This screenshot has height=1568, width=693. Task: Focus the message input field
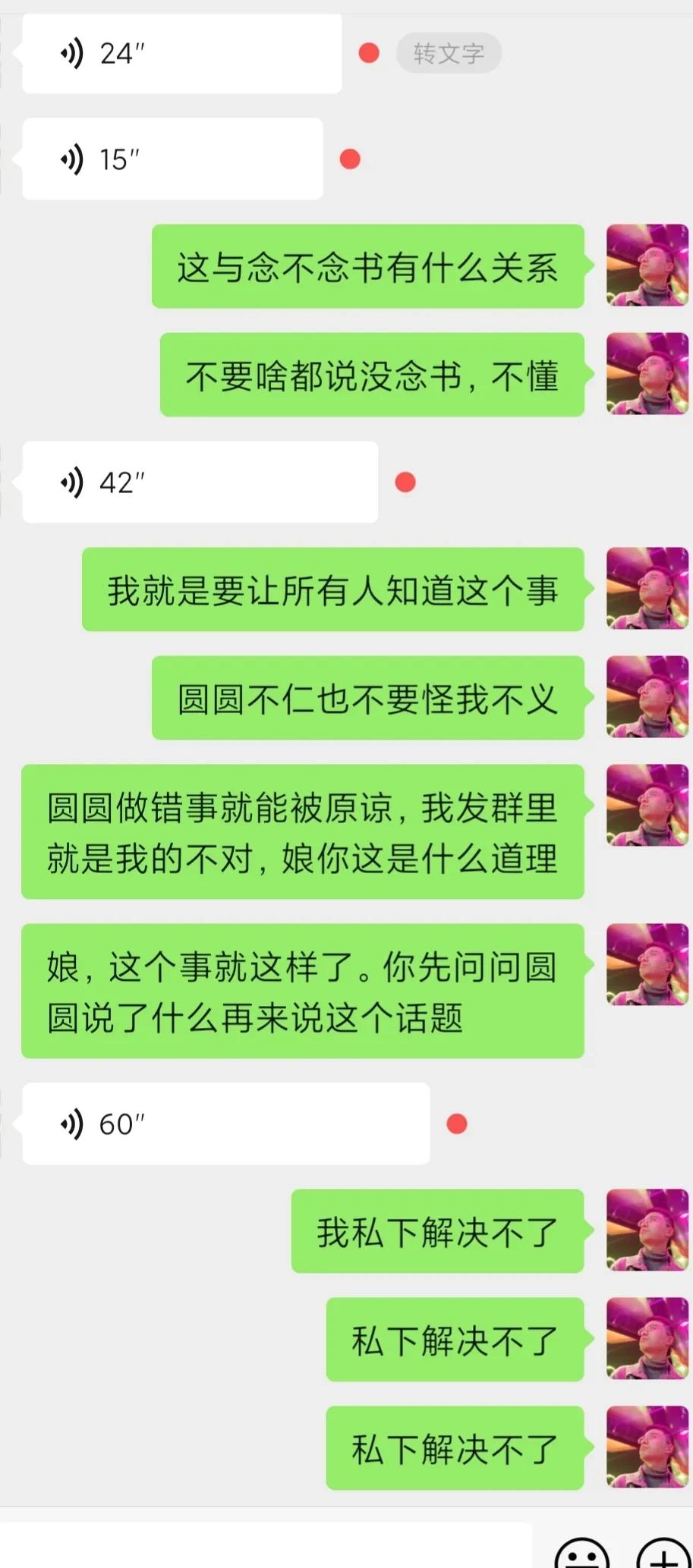(266, 1548)
